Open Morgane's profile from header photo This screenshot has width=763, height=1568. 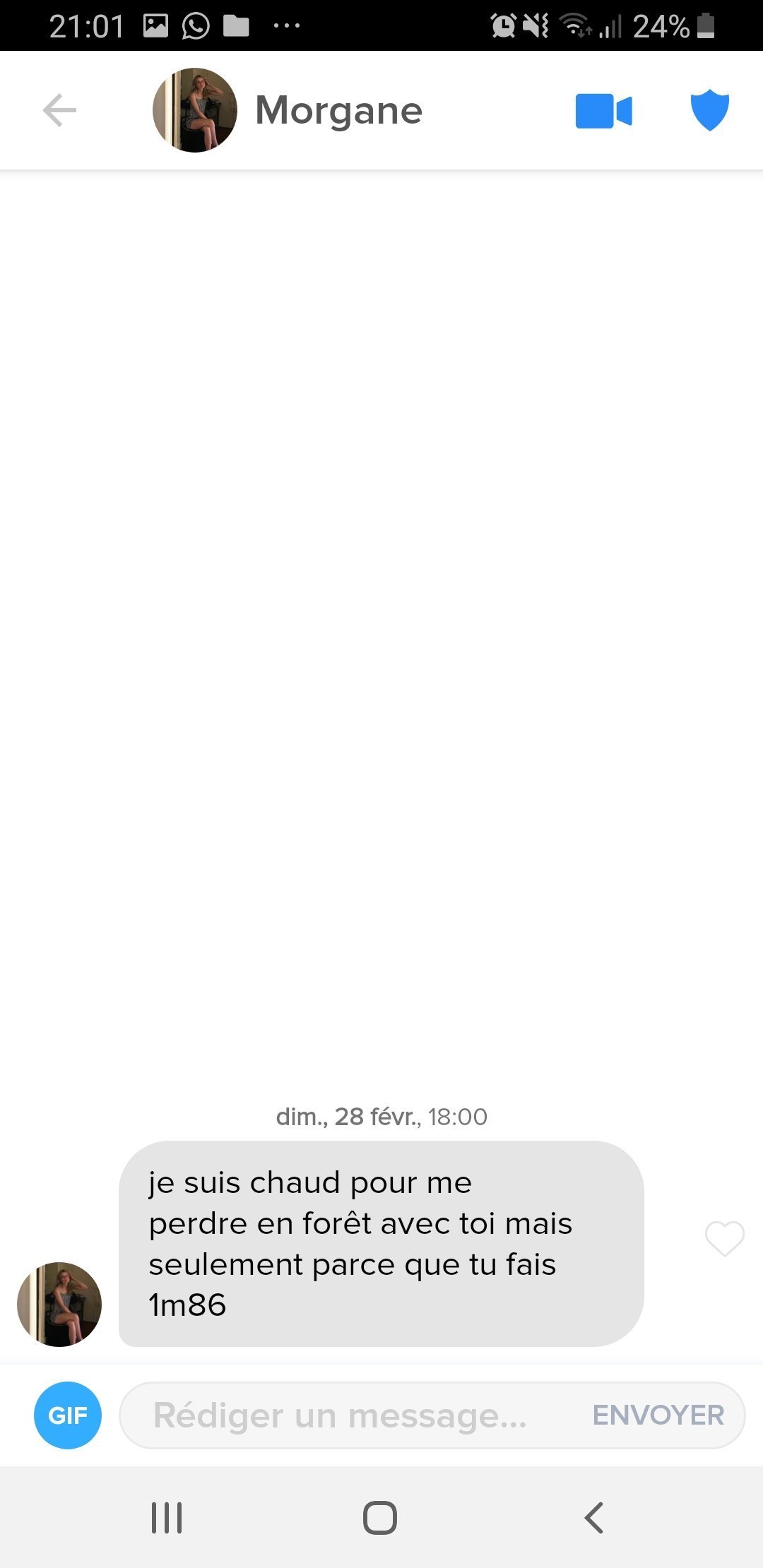tap(195, 110)
